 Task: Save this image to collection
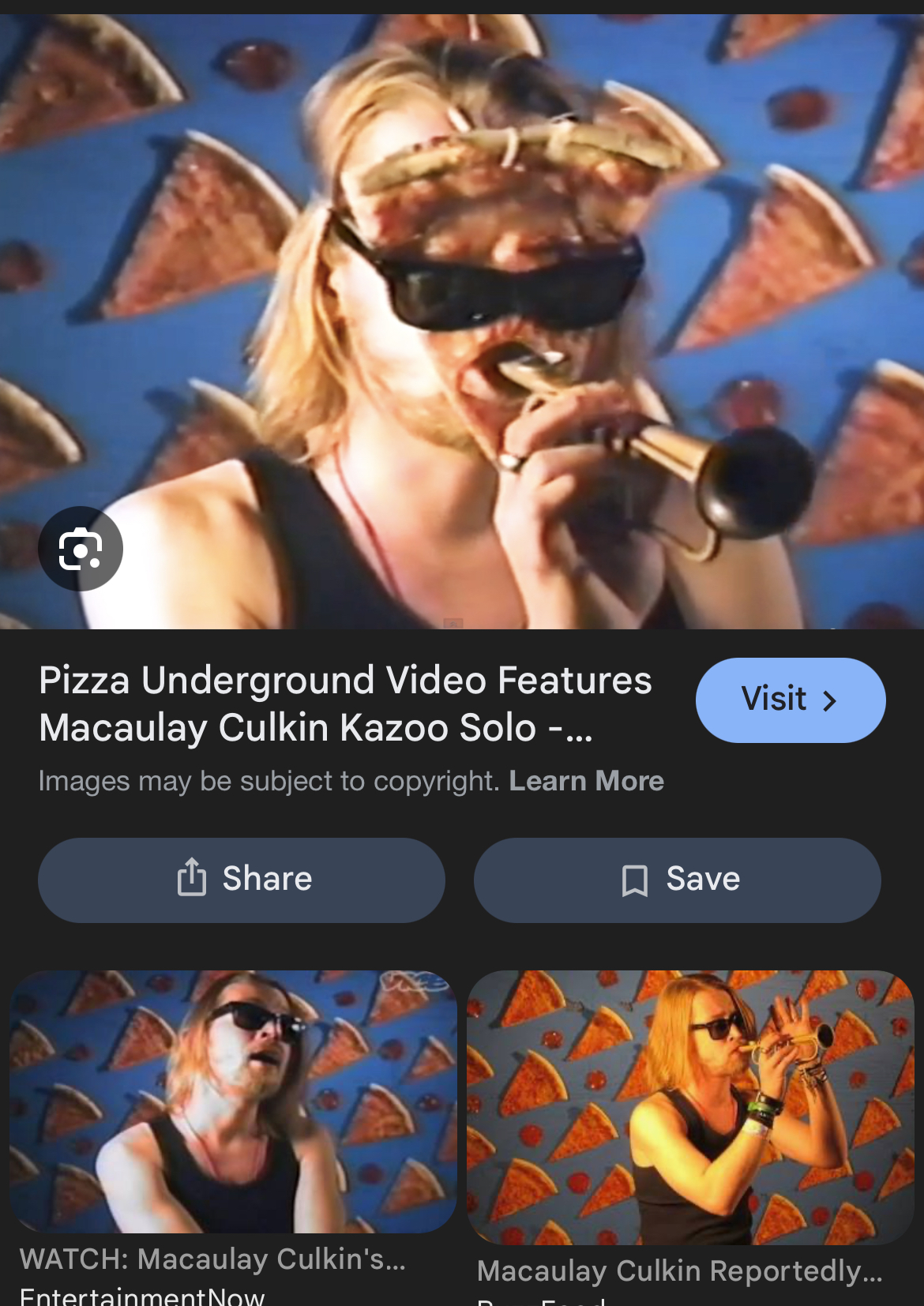pos(678,880)
